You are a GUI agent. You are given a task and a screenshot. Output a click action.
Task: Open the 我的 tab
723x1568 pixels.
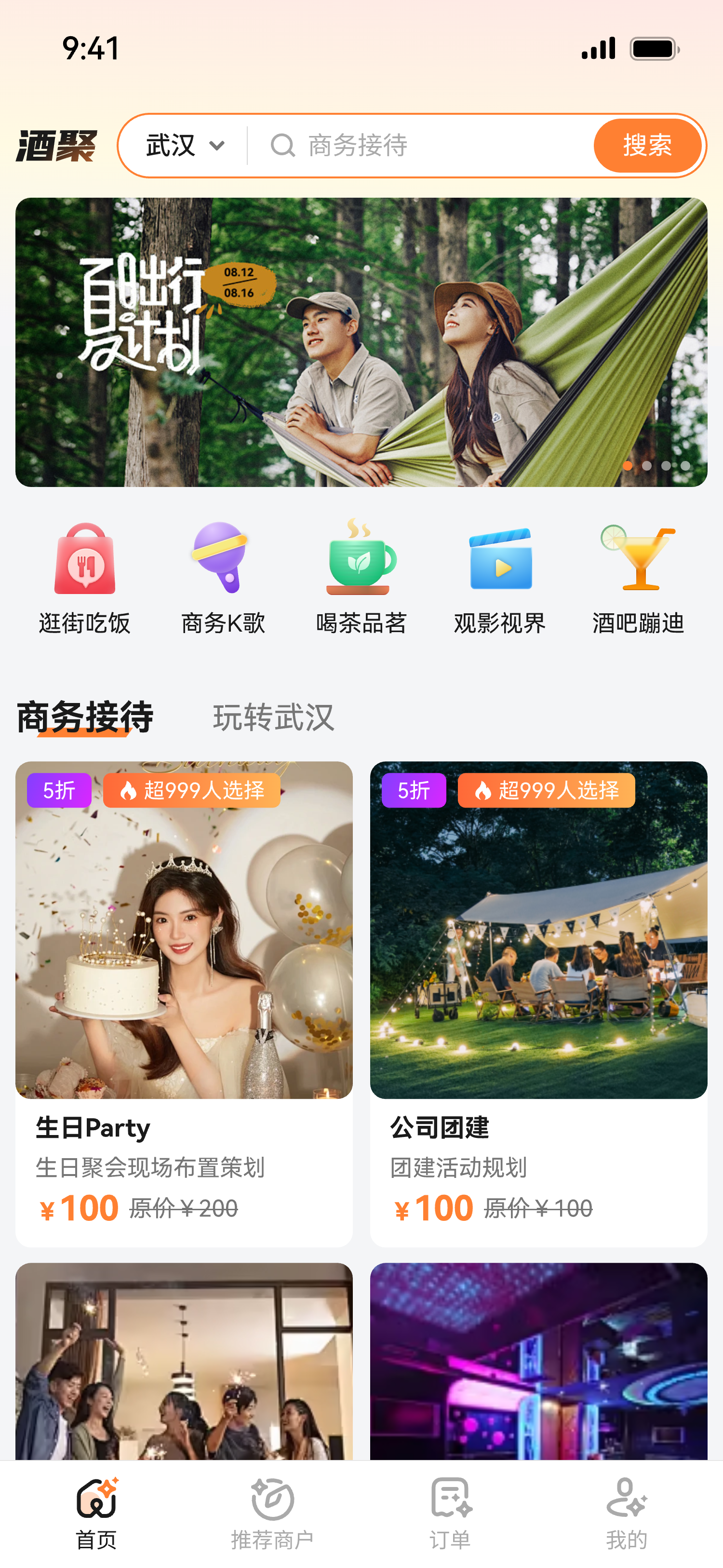point(626,1513)
